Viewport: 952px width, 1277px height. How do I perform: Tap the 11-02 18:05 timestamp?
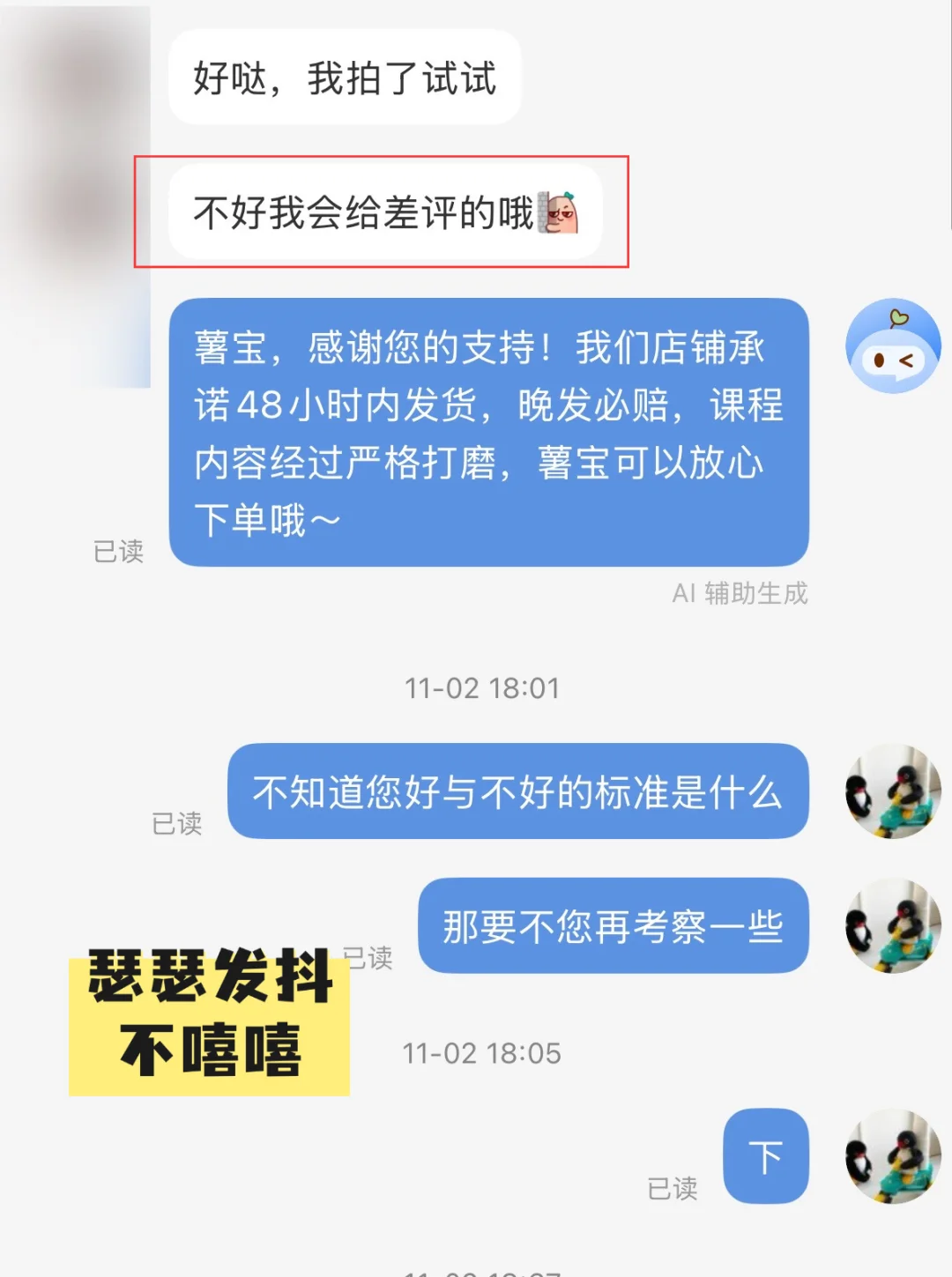(x=482, y=1052)
